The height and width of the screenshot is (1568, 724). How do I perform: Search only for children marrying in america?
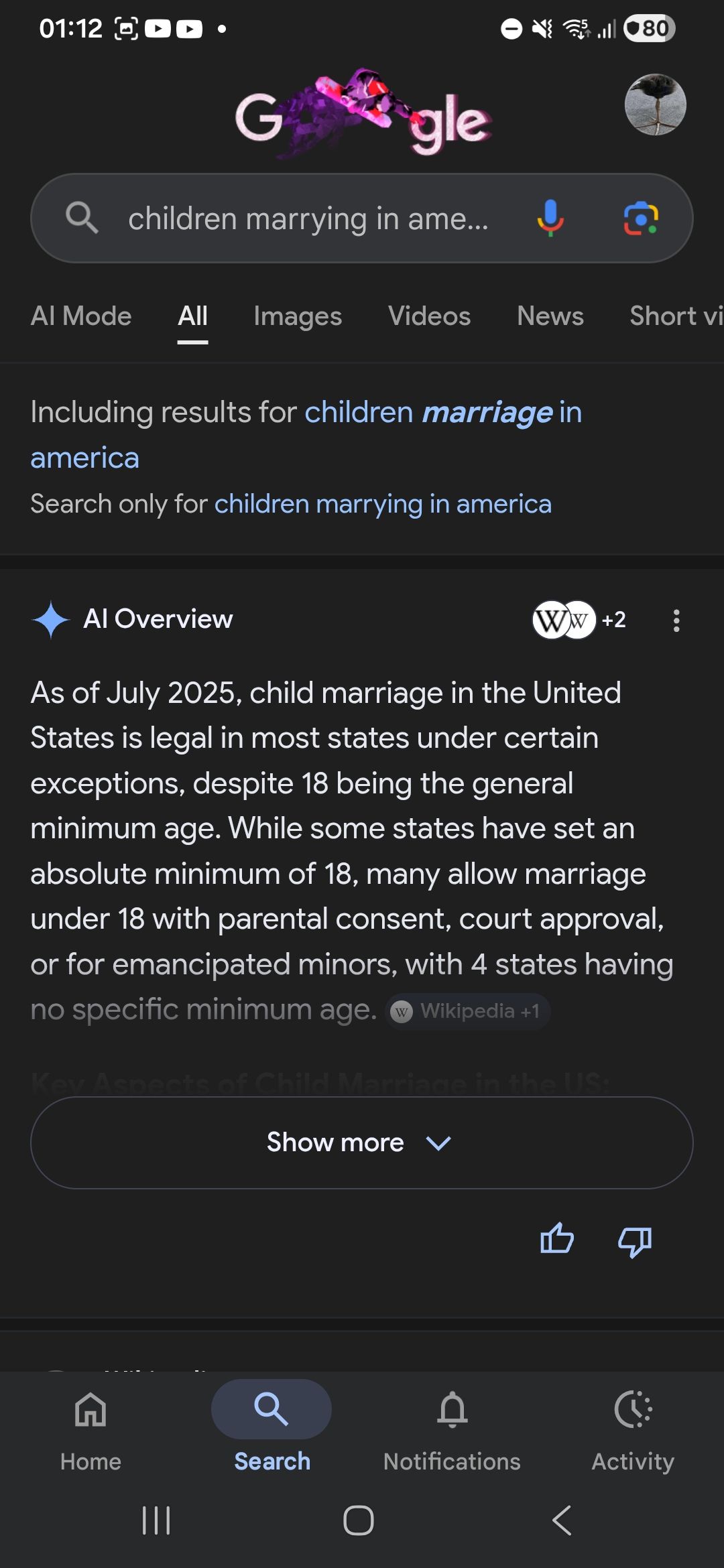click(382, 504)
